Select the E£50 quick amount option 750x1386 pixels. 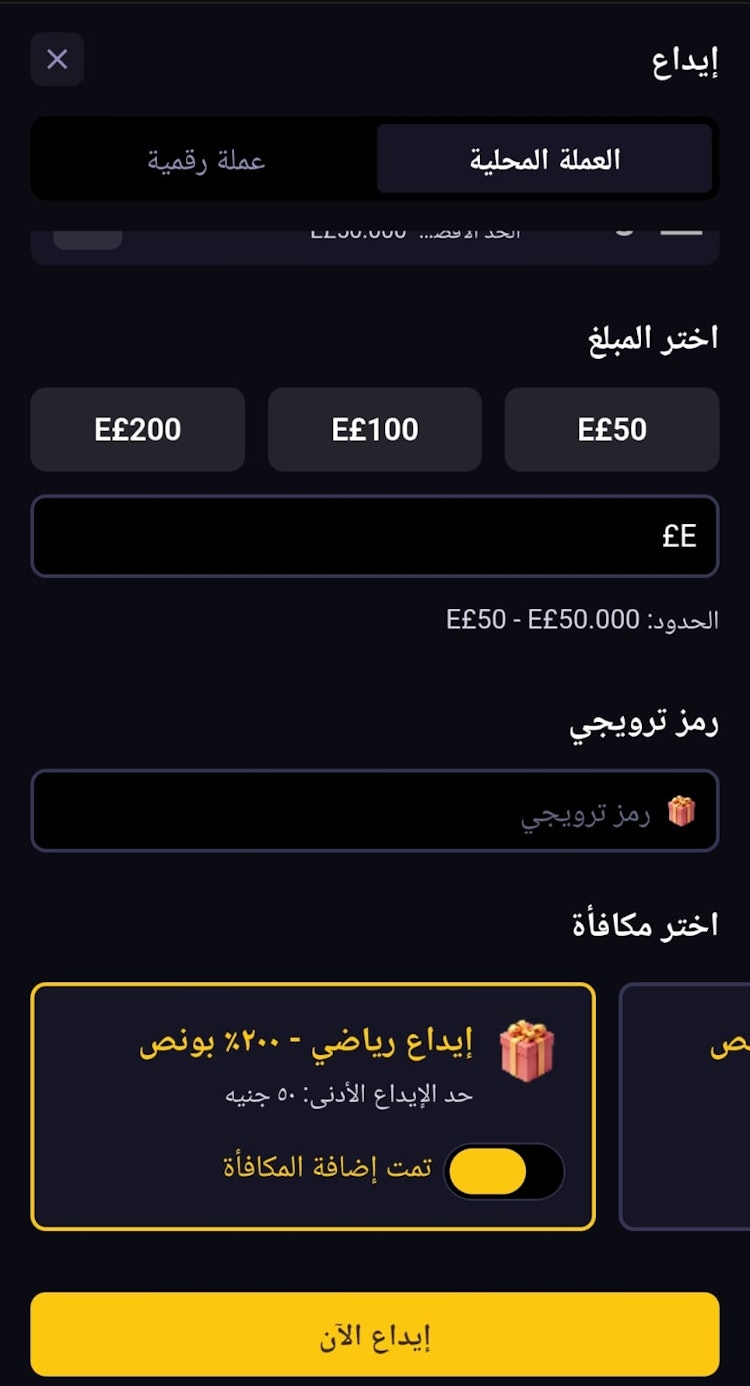(x=612, y=429)
